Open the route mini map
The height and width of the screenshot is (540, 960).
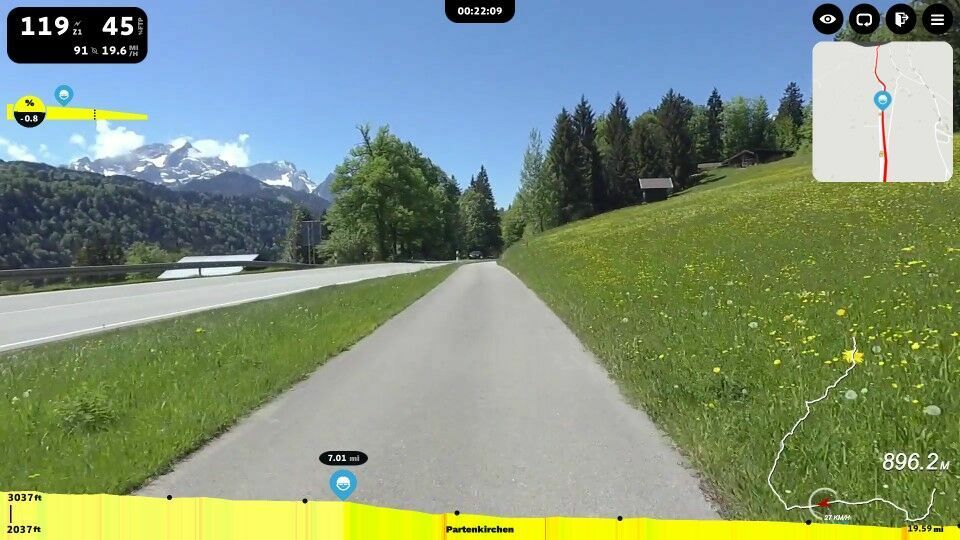tap(882, 111)
